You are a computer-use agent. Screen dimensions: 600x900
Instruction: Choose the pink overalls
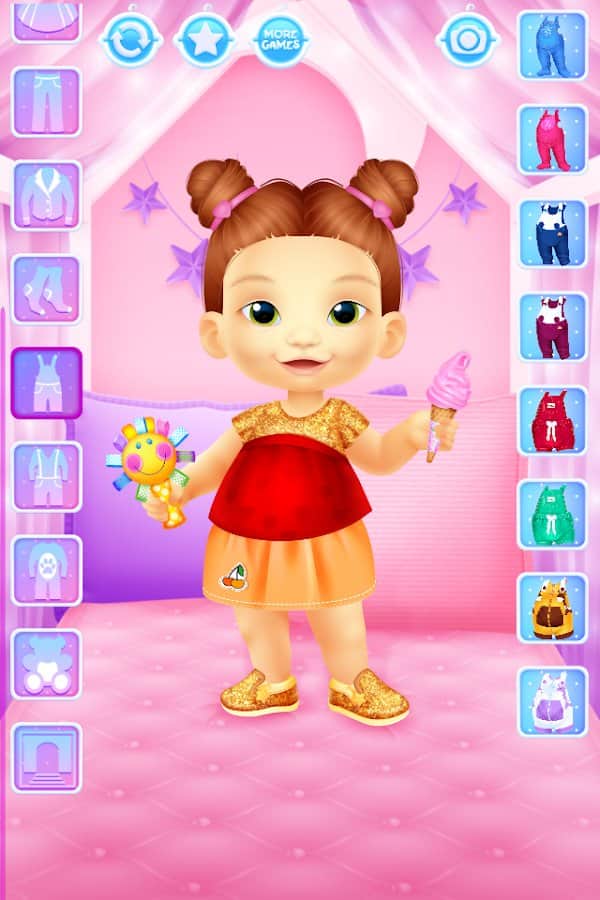coord(552,139)
